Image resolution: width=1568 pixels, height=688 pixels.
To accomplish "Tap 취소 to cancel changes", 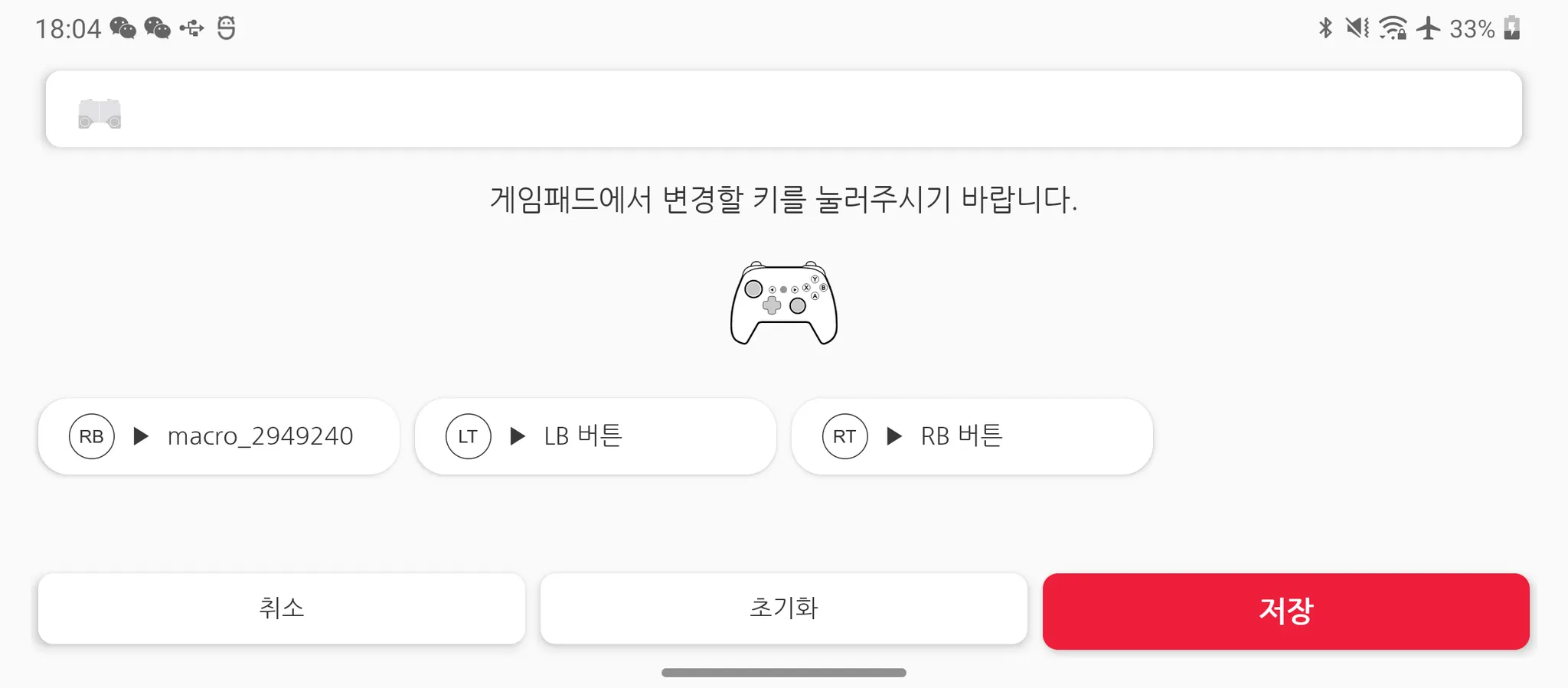I will (282, 608).
